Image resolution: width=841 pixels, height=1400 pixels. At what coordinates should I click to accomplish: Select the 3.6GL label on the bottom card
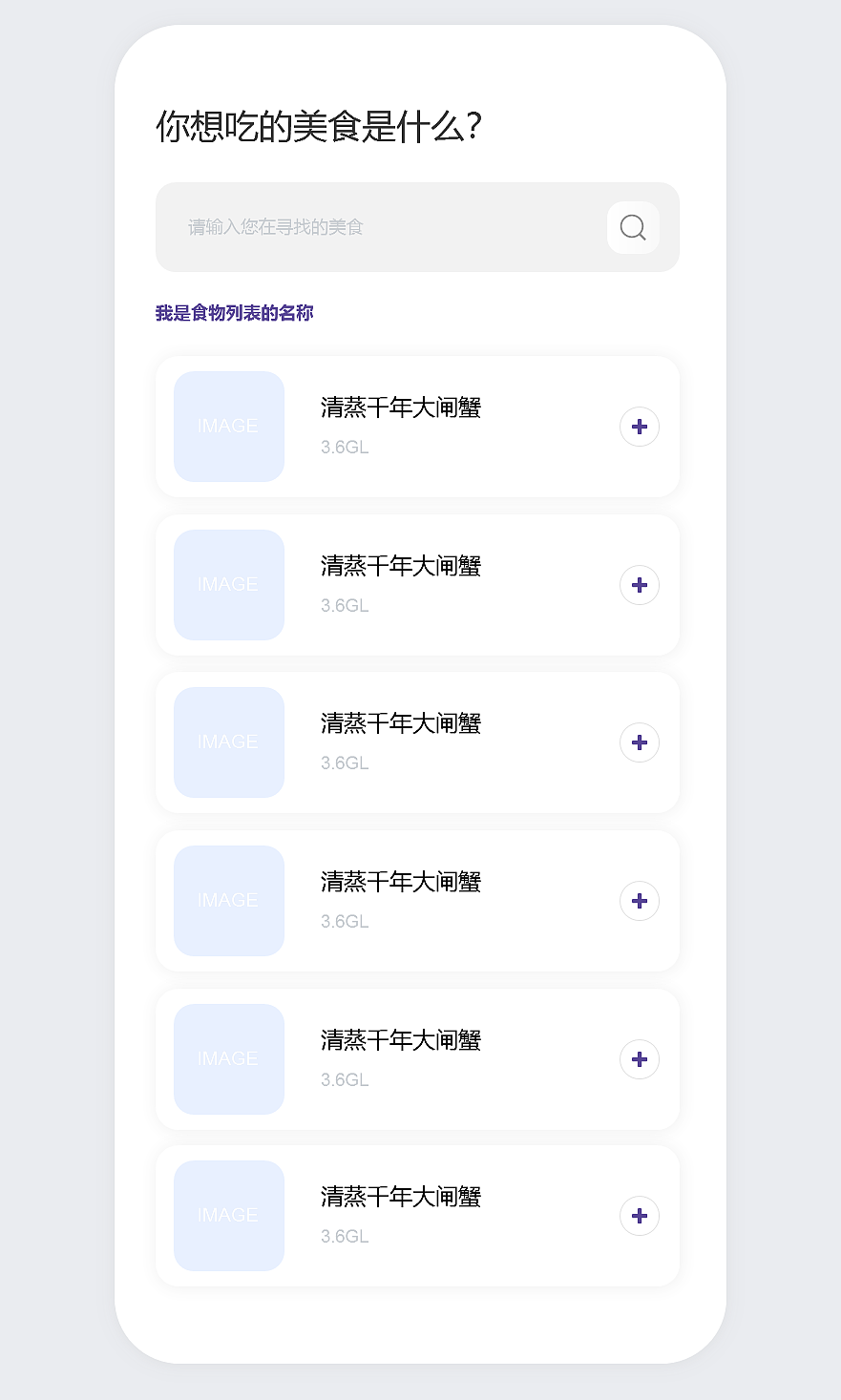pos(345,1236)
